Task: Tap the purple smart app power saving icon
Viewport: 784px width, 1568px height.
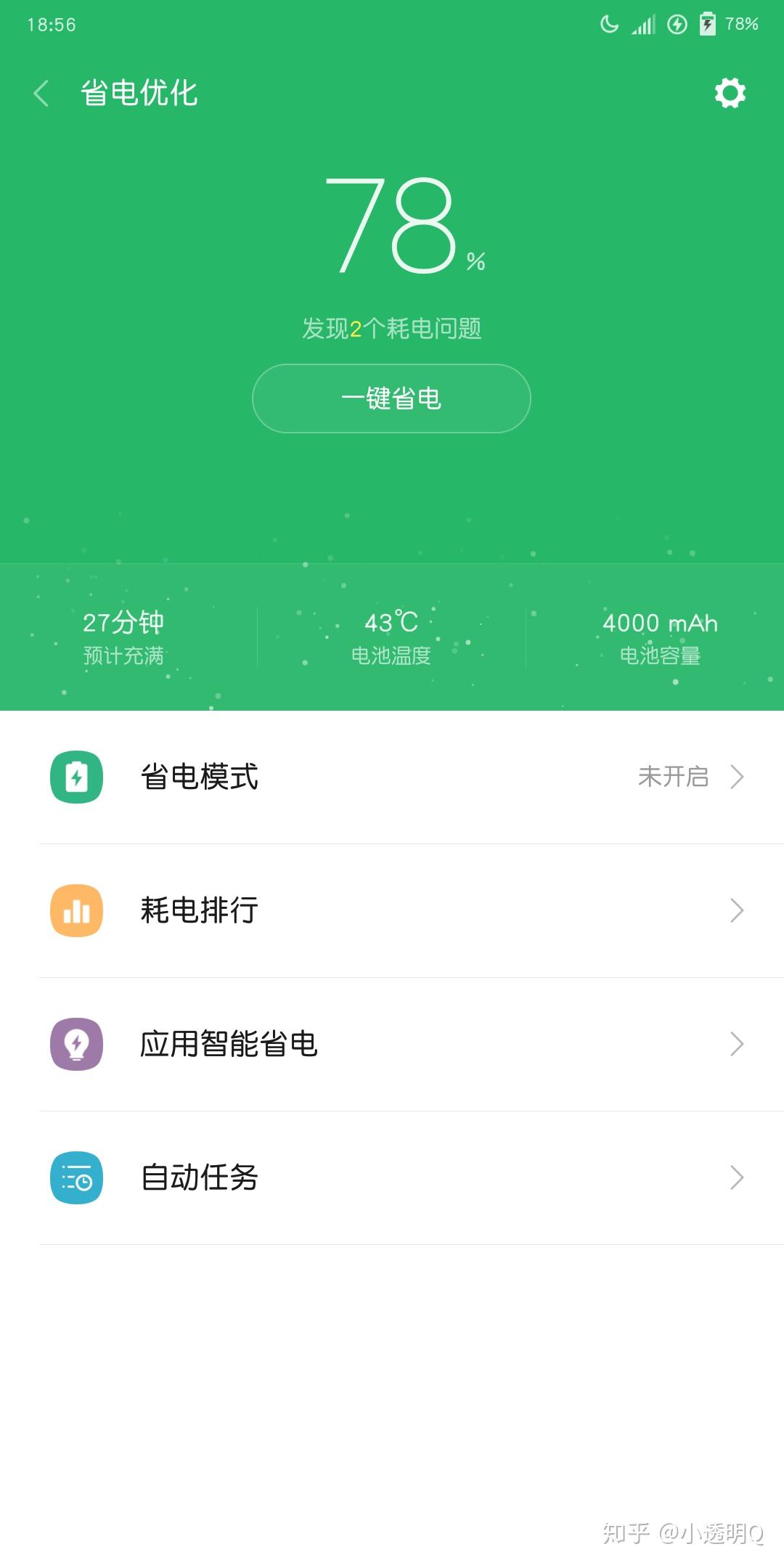Action: [x=76, y=1044]
